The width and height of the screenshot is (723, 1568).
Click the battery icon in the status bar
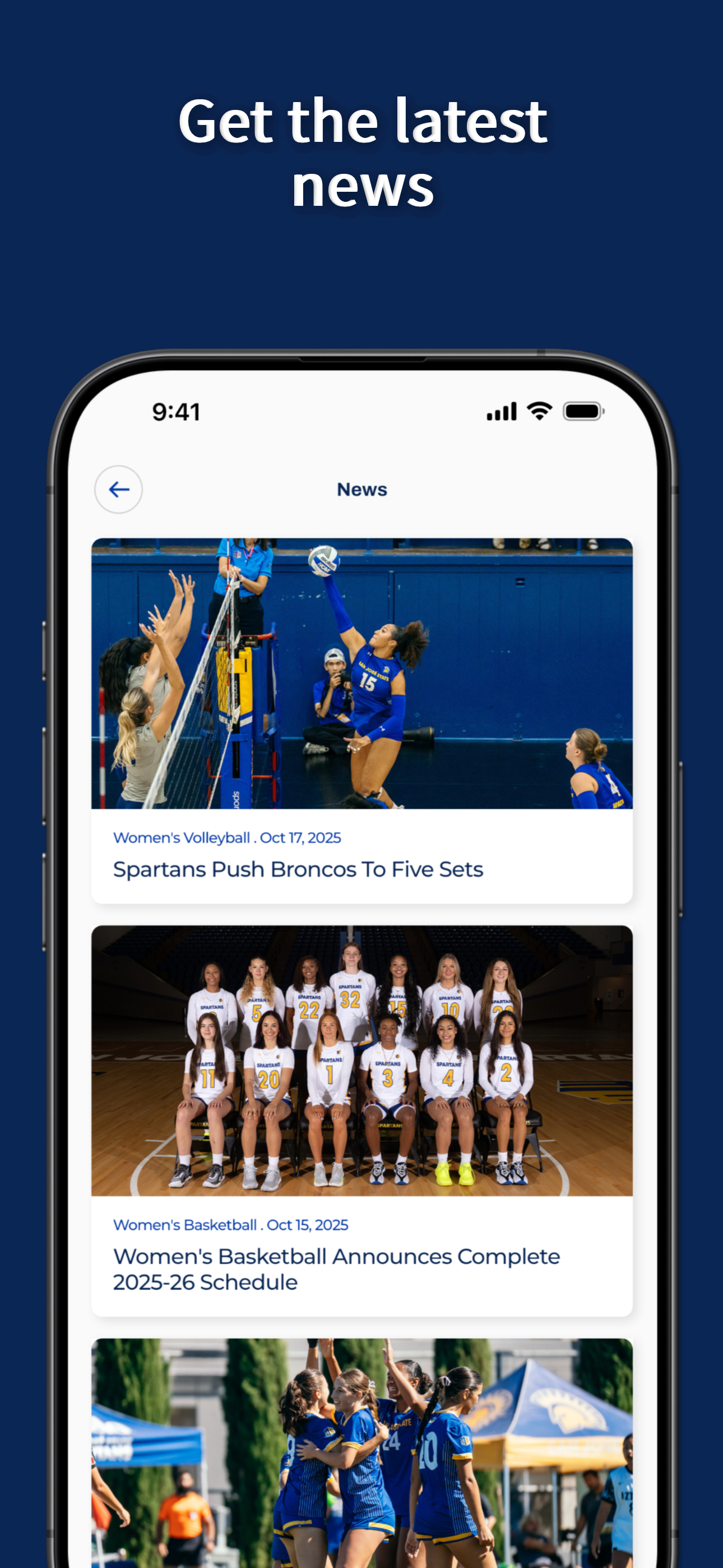click(x=582, y=412)
